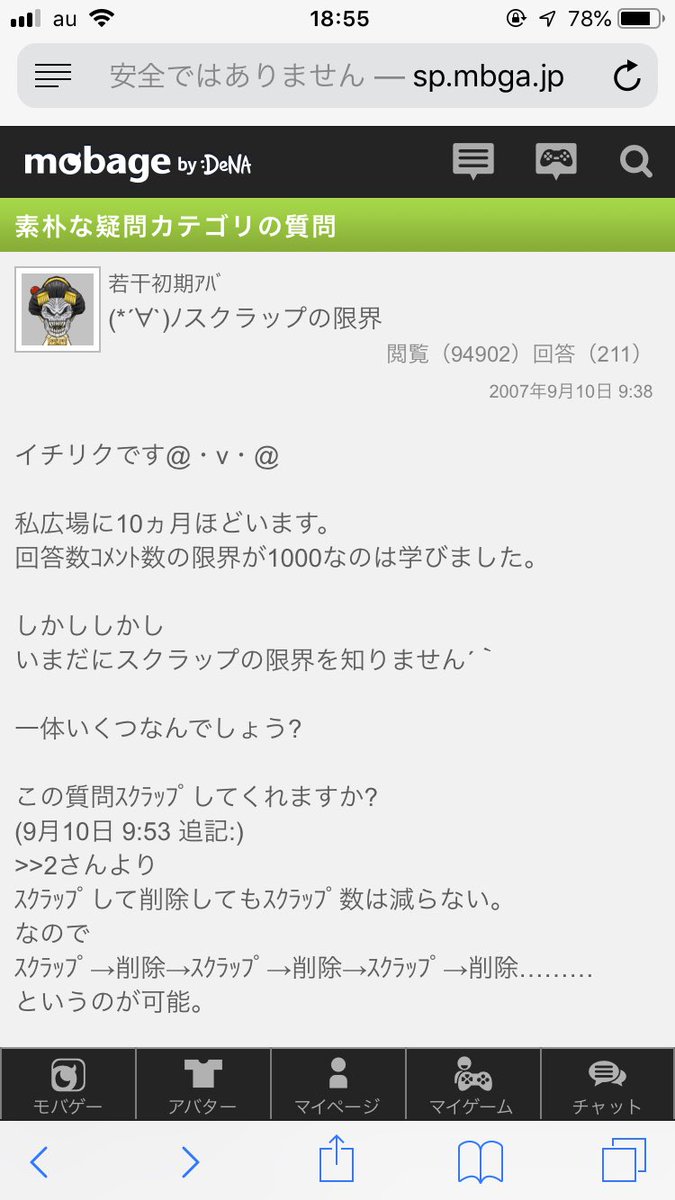Open Safari reader view lines icon
The image size is (675, 1200).
53,75
